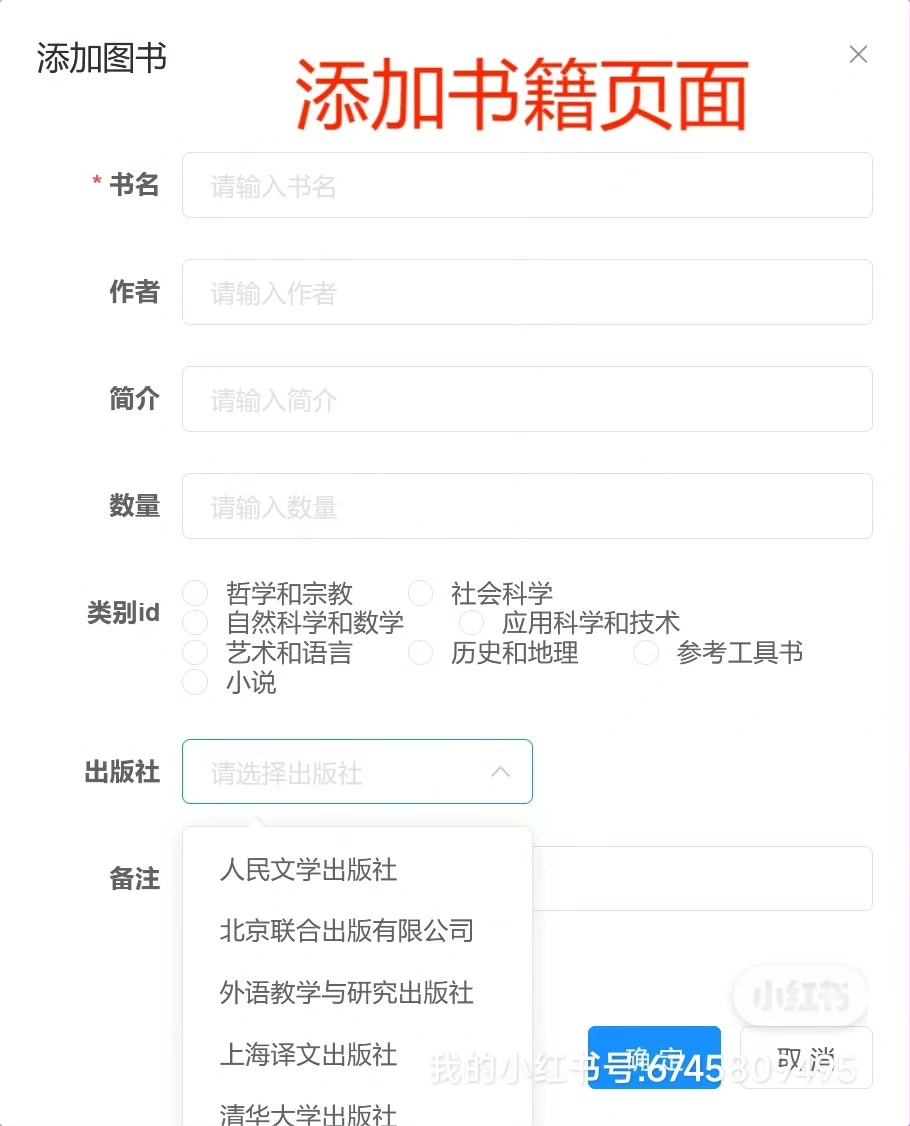Choose 上海译文出版社 from dropdown

[308, 1055]
